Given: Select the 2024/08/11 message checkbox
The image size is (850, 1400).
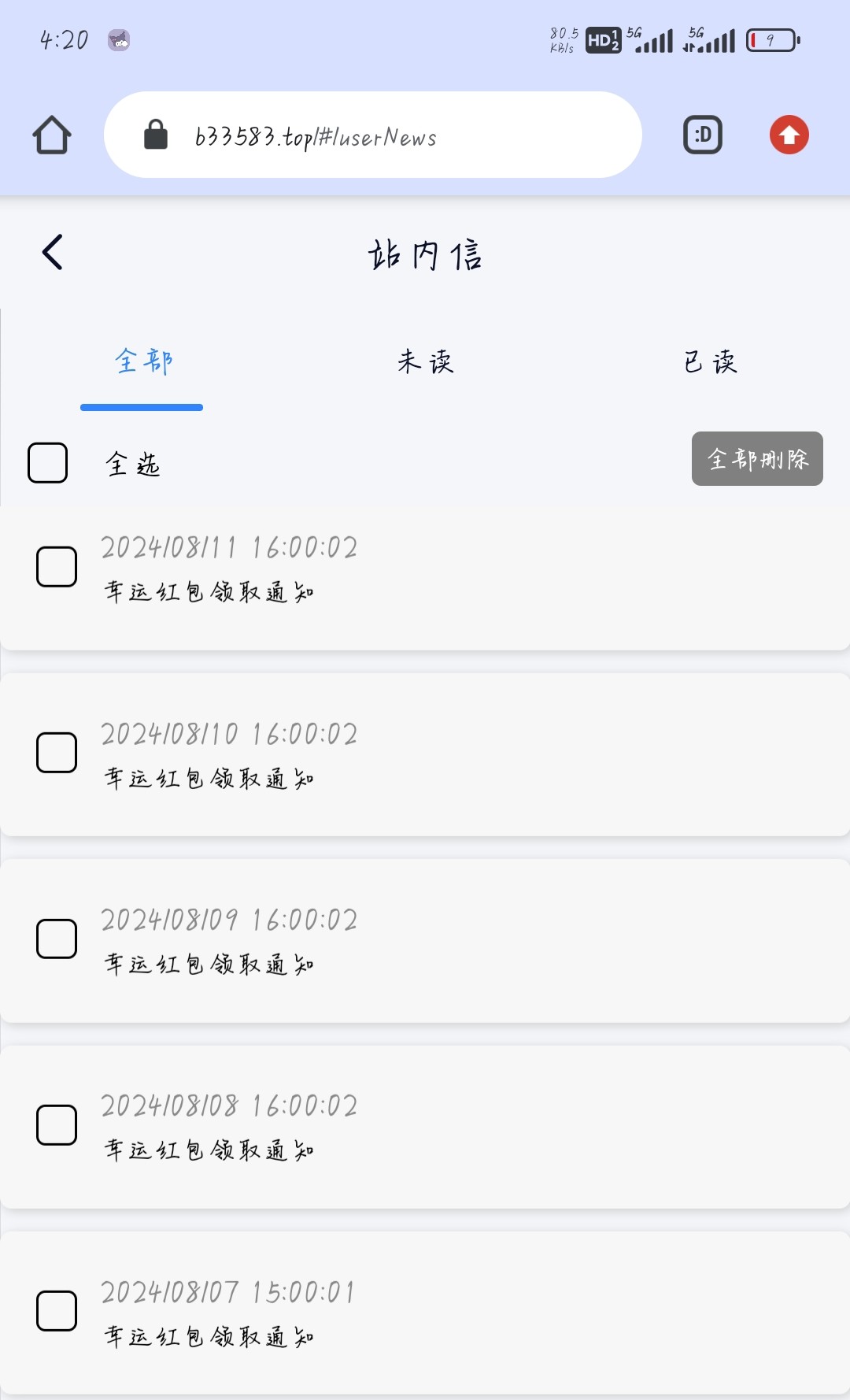Looking at the screenshot, I should (x=57, y=567).
